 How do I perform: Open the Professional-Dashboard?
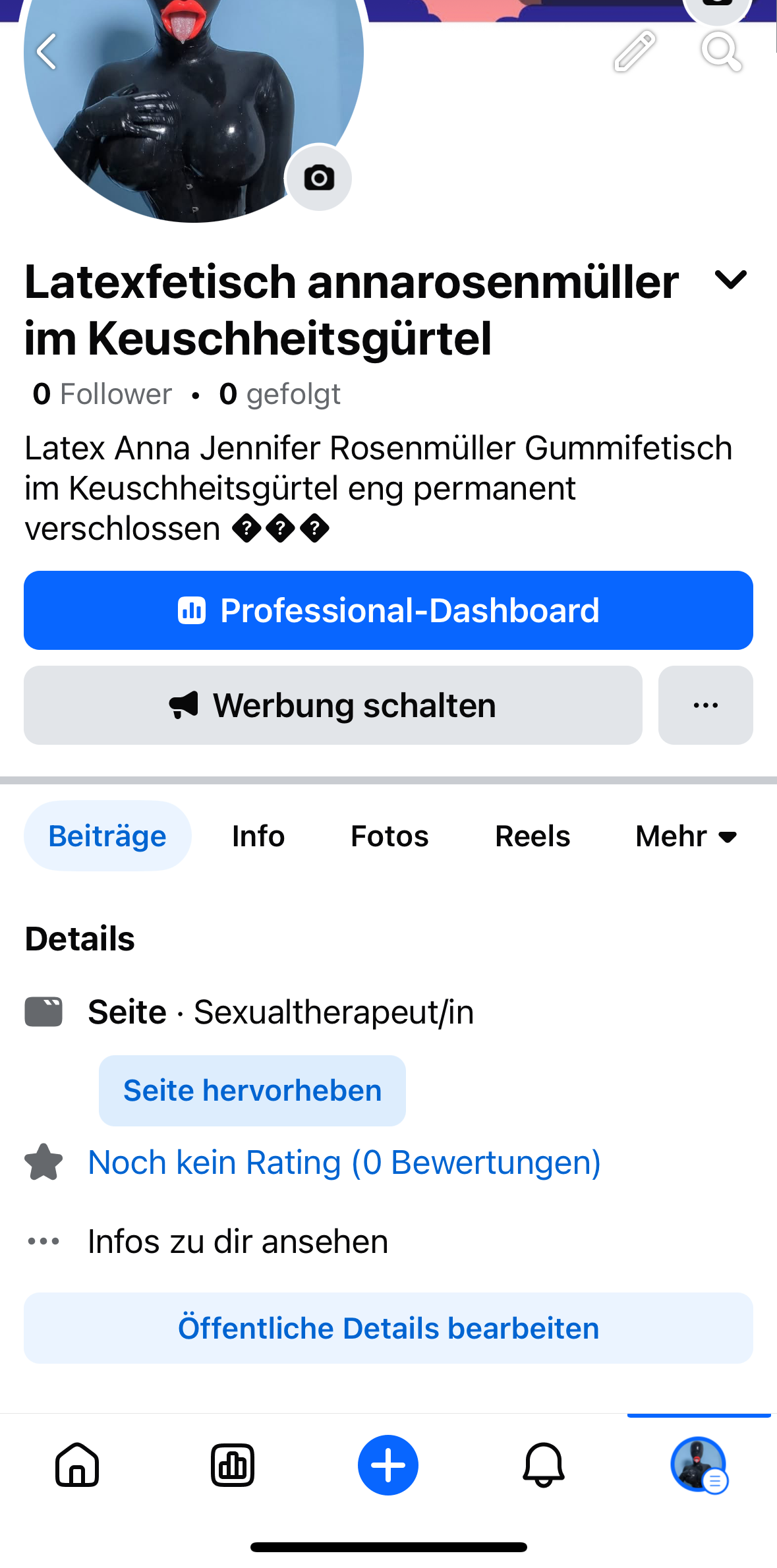pos(388,610)
